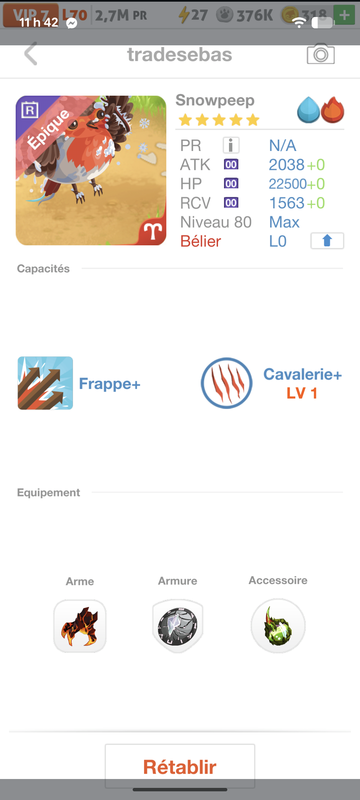Tap the camera icon to capture screen
The height and width of the screenshot is (800, 360).
click(x=321, y=54)
